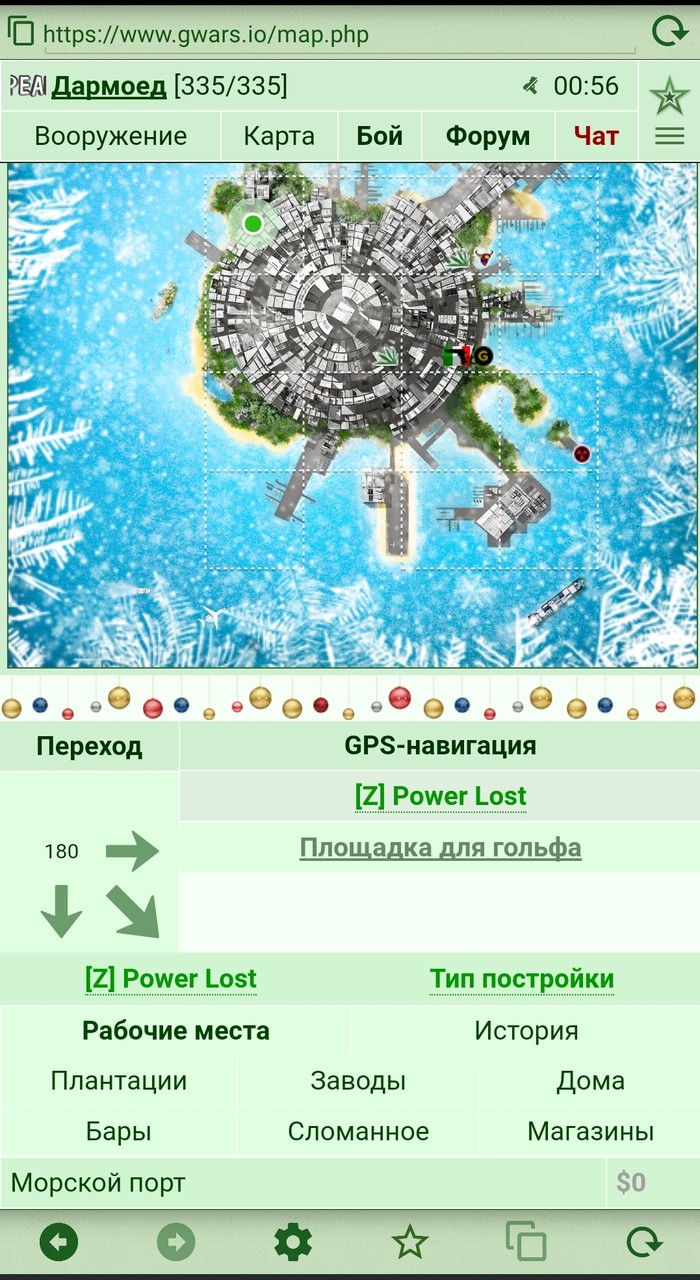
Task: Open the hamburger menu
Action: 669,137
